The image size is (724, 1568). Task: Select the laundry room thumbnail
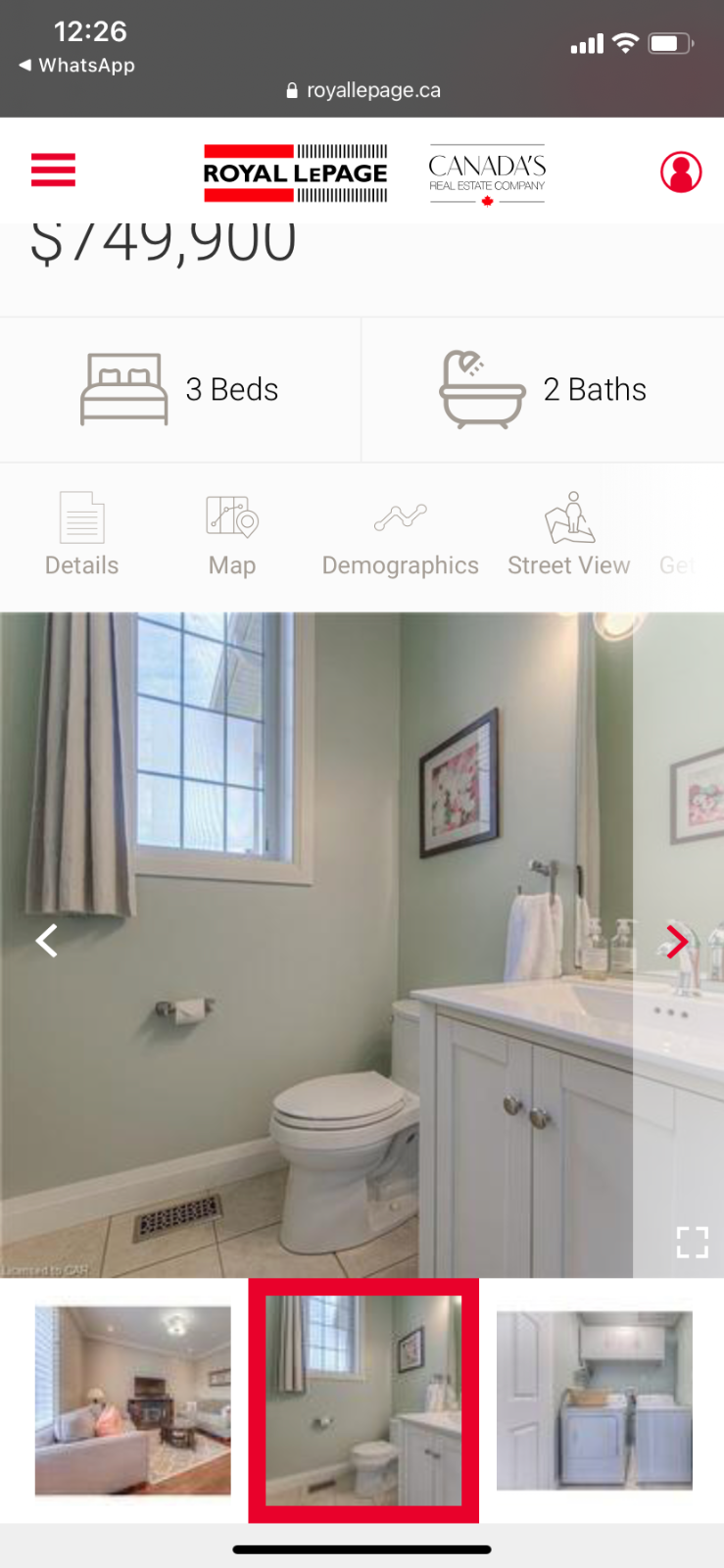[x=594, y=1399]
